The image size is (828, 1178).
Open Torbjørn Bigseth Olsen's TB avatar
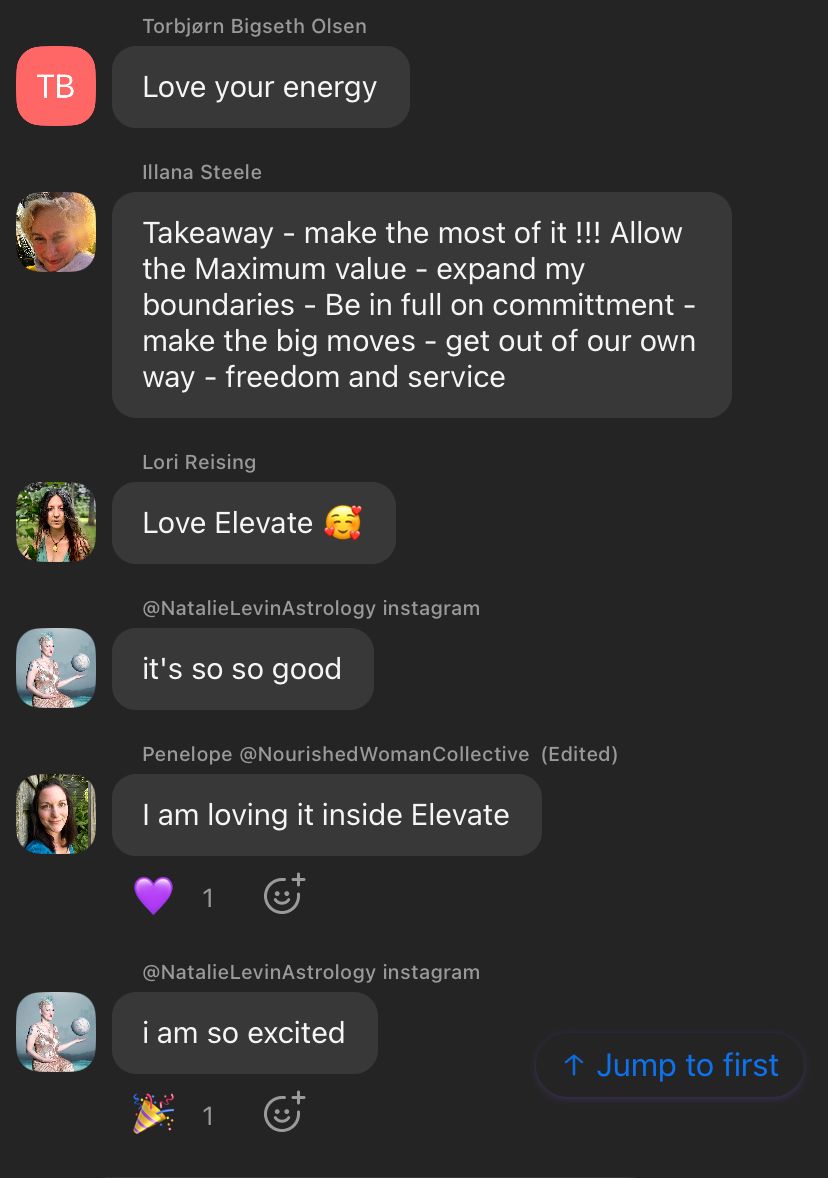tap(56, 86)
